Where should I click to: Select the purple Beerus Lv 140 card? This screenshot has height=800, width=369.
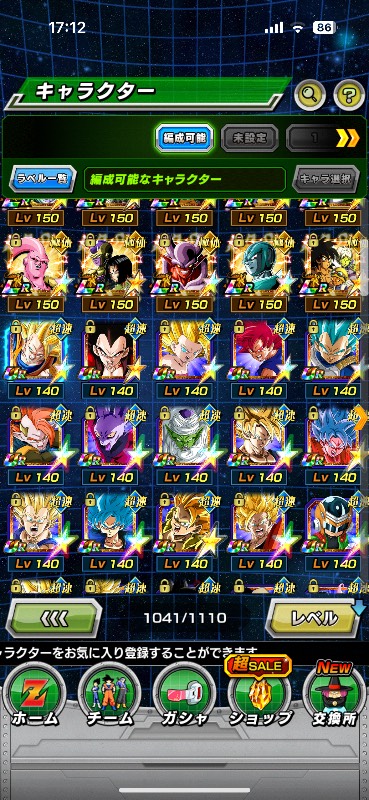coord(111,445)
